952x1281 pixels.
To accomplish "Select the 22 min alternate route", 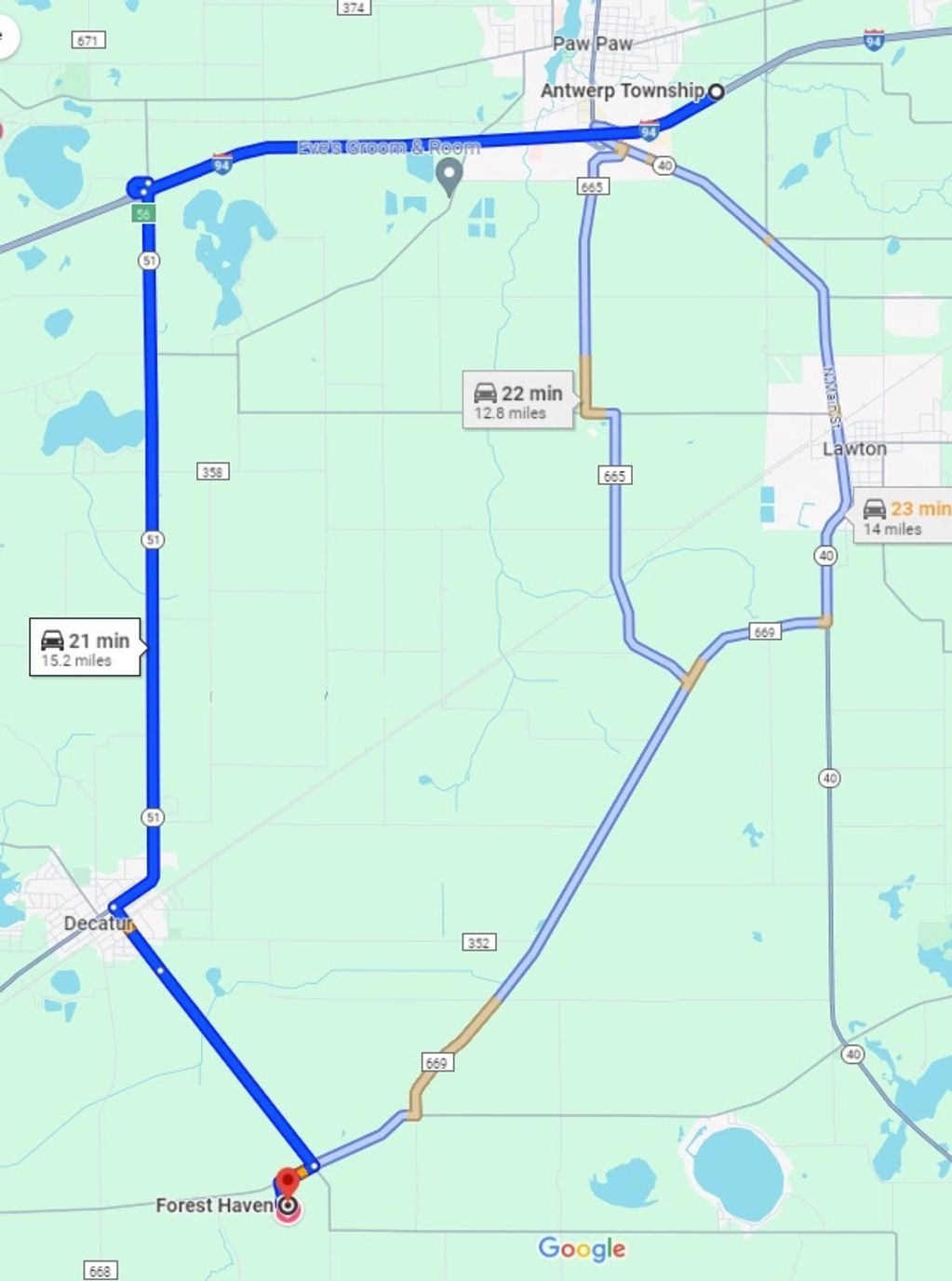I will pos(517,401).
